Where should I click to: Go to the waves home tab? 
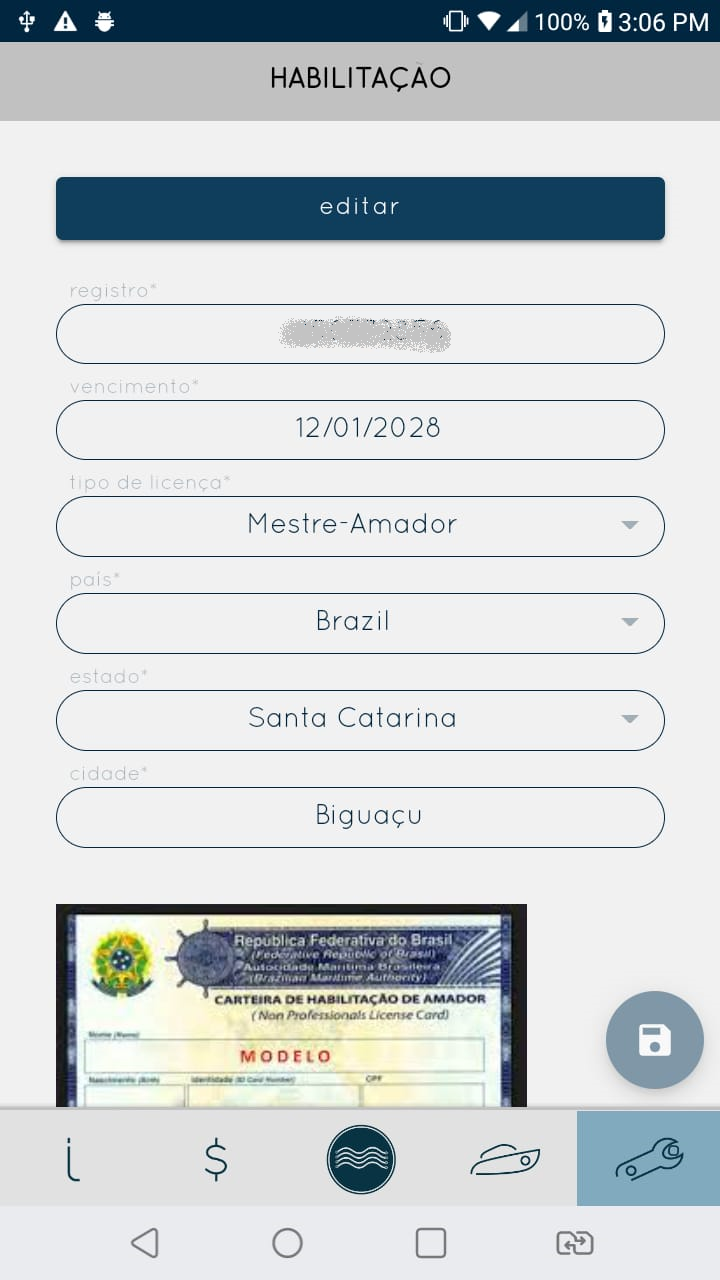(x=361, y=1160)
